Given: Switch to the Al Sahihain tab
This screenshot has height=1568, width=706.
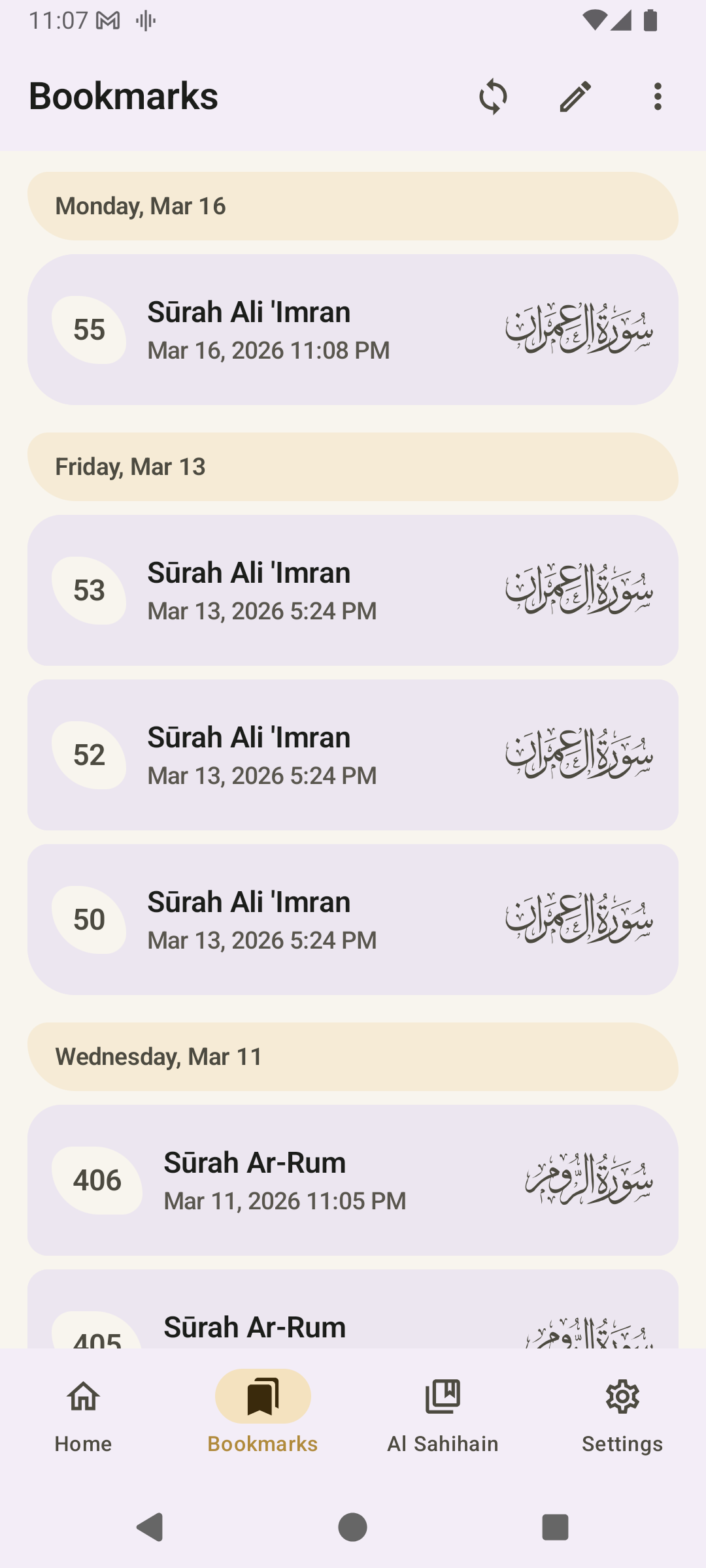Looking at the screenshot, I should [x=443, y=1416].
